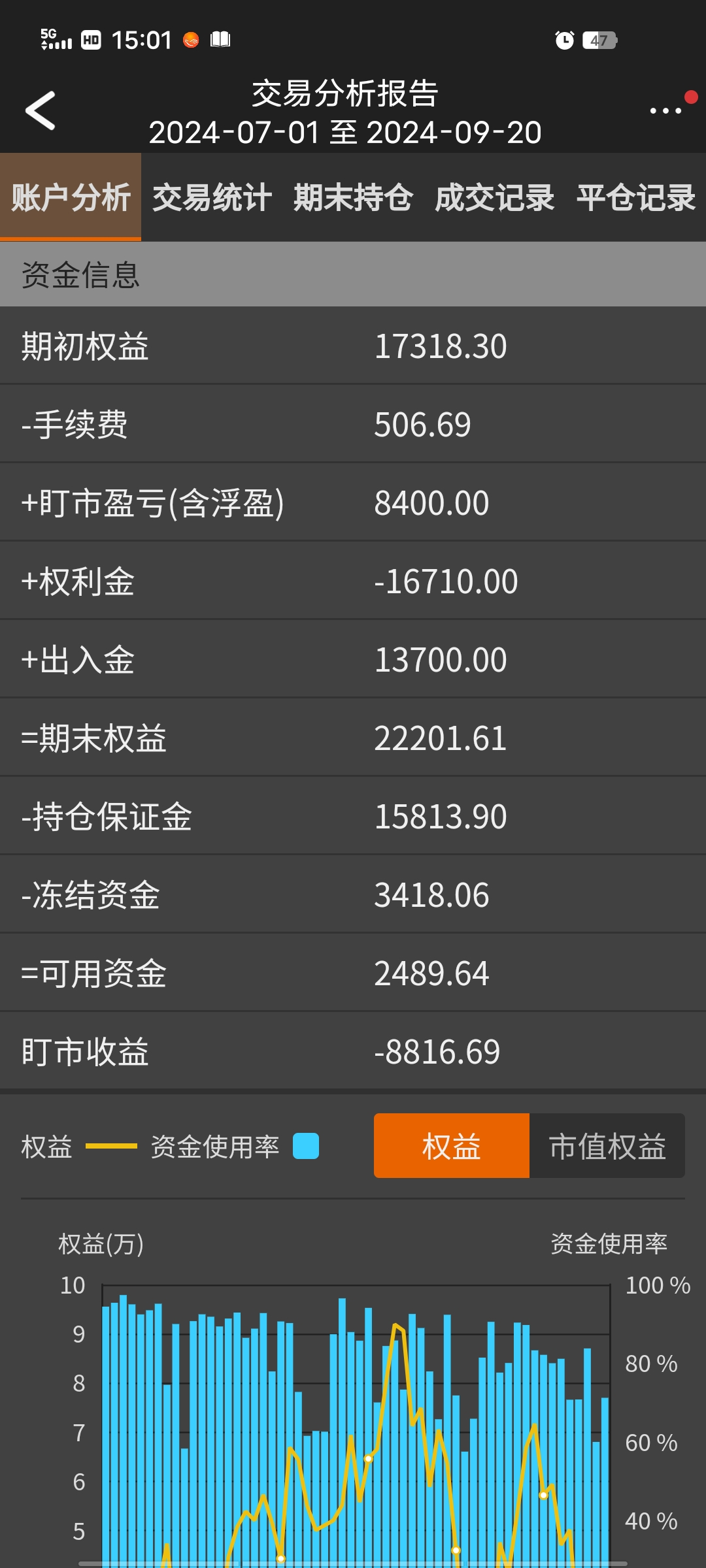Image resolution: width=706 pixels, height=1568 pixels.
Task: Open the 期末持仓 tab
Action: (353, 197)
